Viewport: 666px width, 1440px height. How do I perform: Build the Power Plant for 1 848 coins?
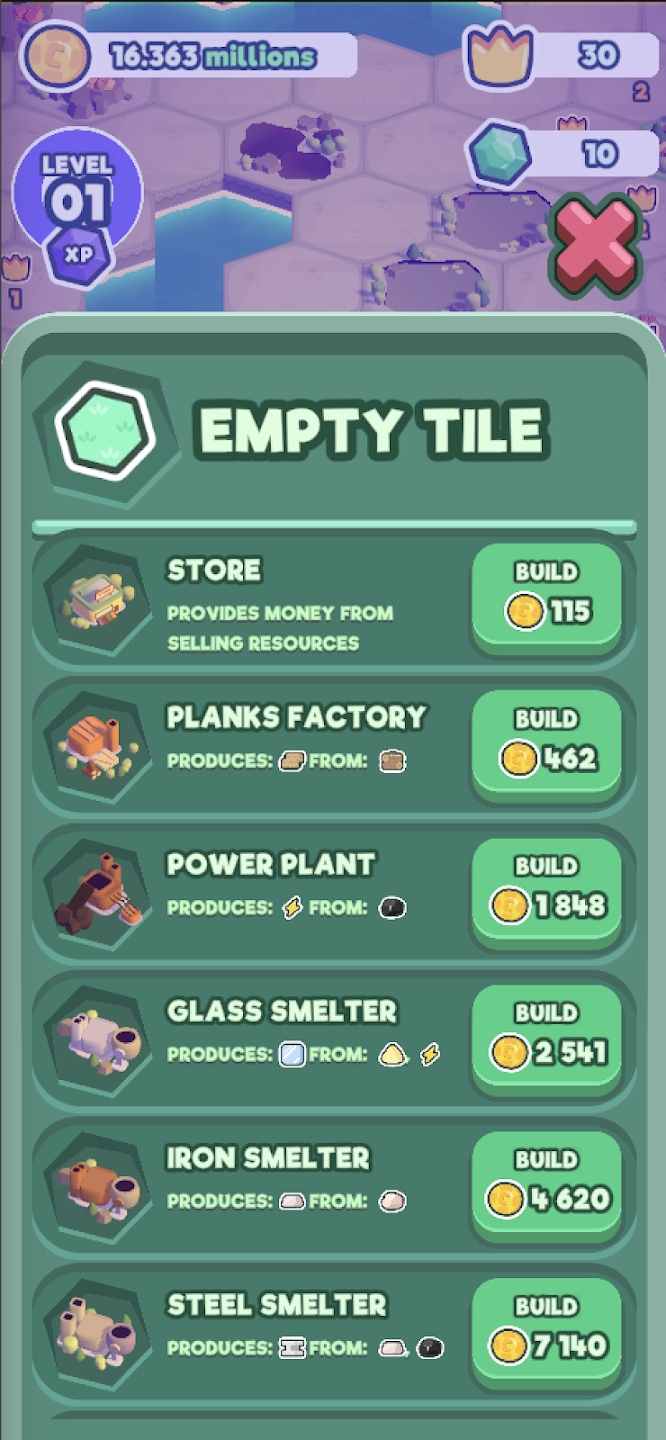click(x=547, y=889)
